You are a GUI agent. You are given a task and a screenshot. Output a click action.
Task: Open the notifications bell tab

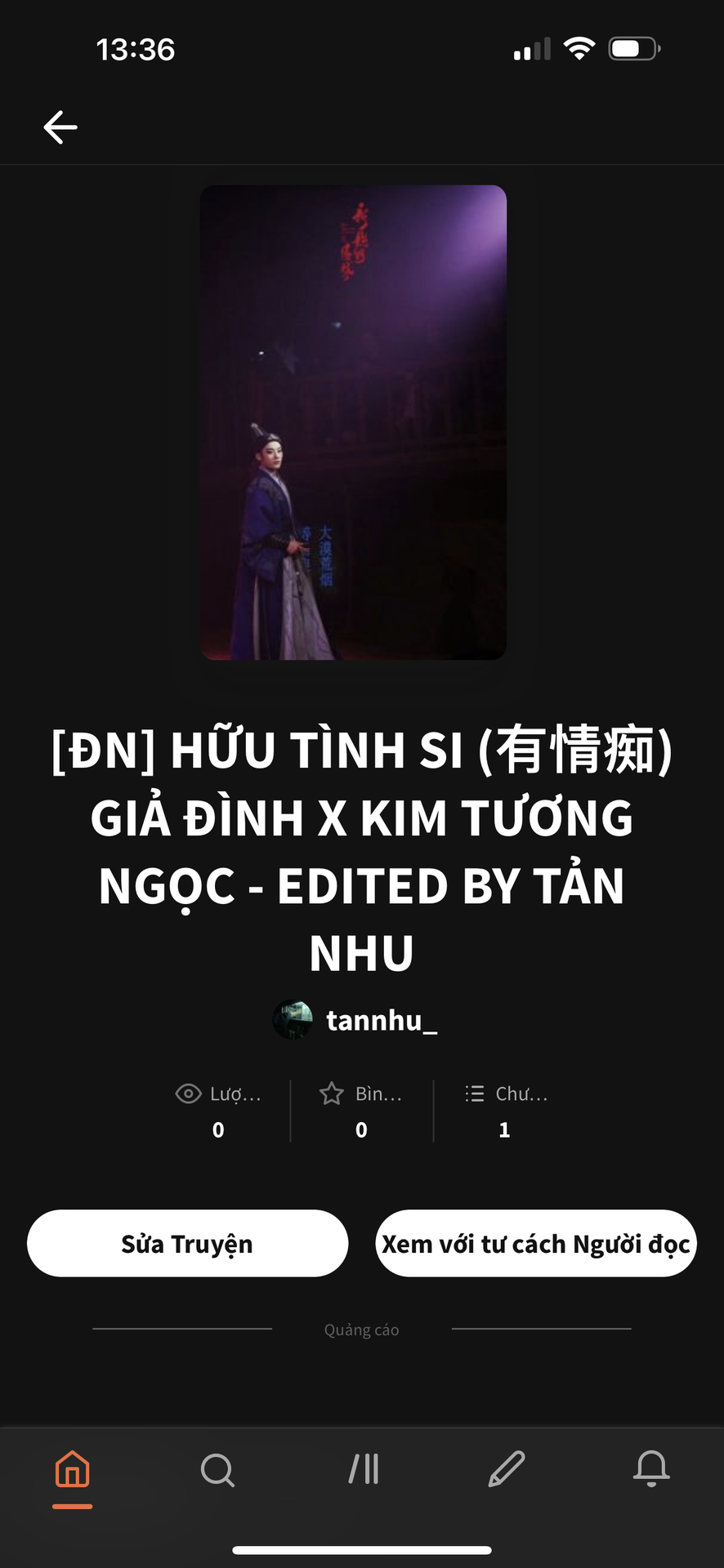(x=651, y=1469)
